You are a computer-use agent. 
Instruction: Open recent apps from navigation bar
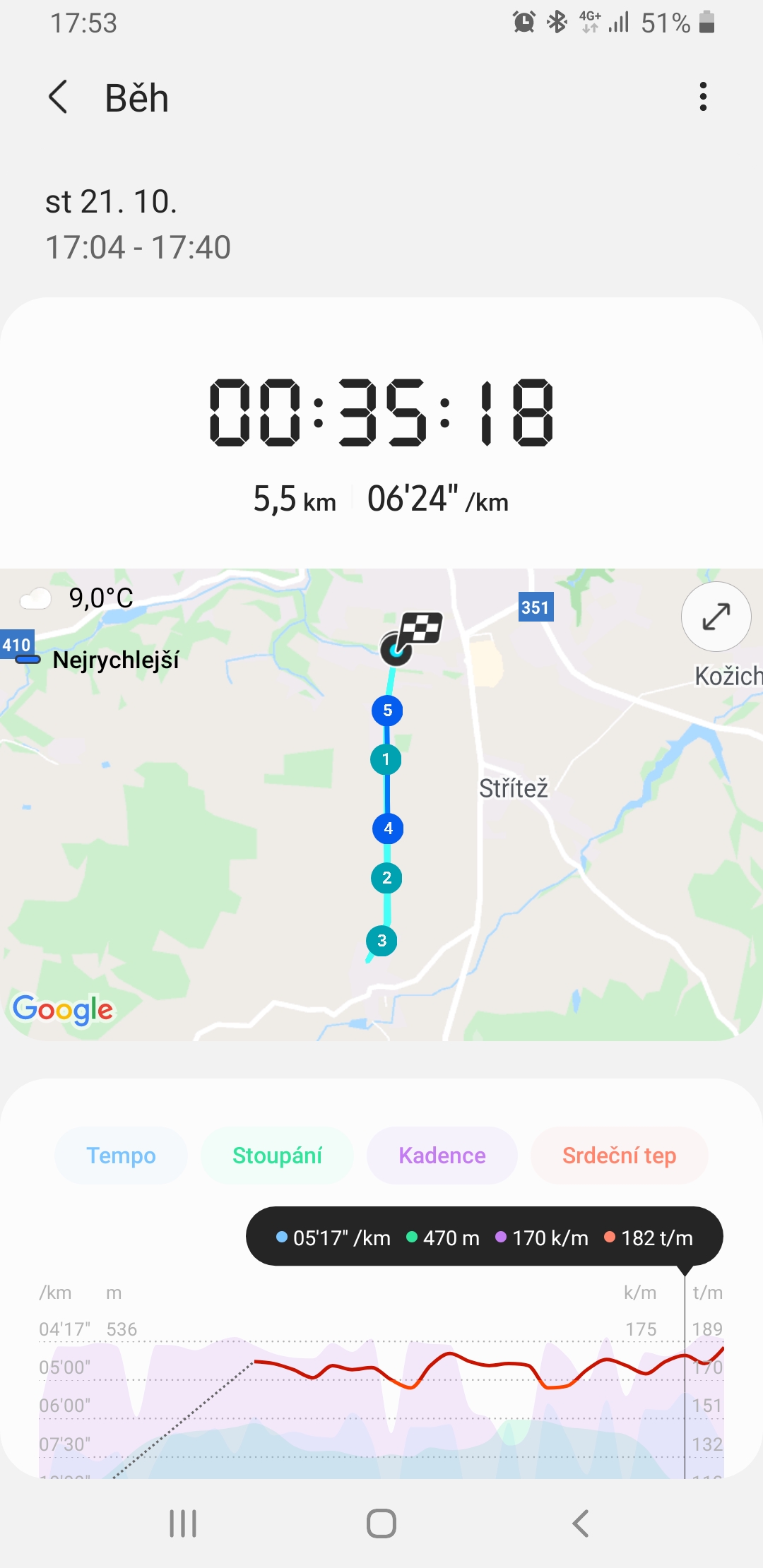[x=183, y=1524]
